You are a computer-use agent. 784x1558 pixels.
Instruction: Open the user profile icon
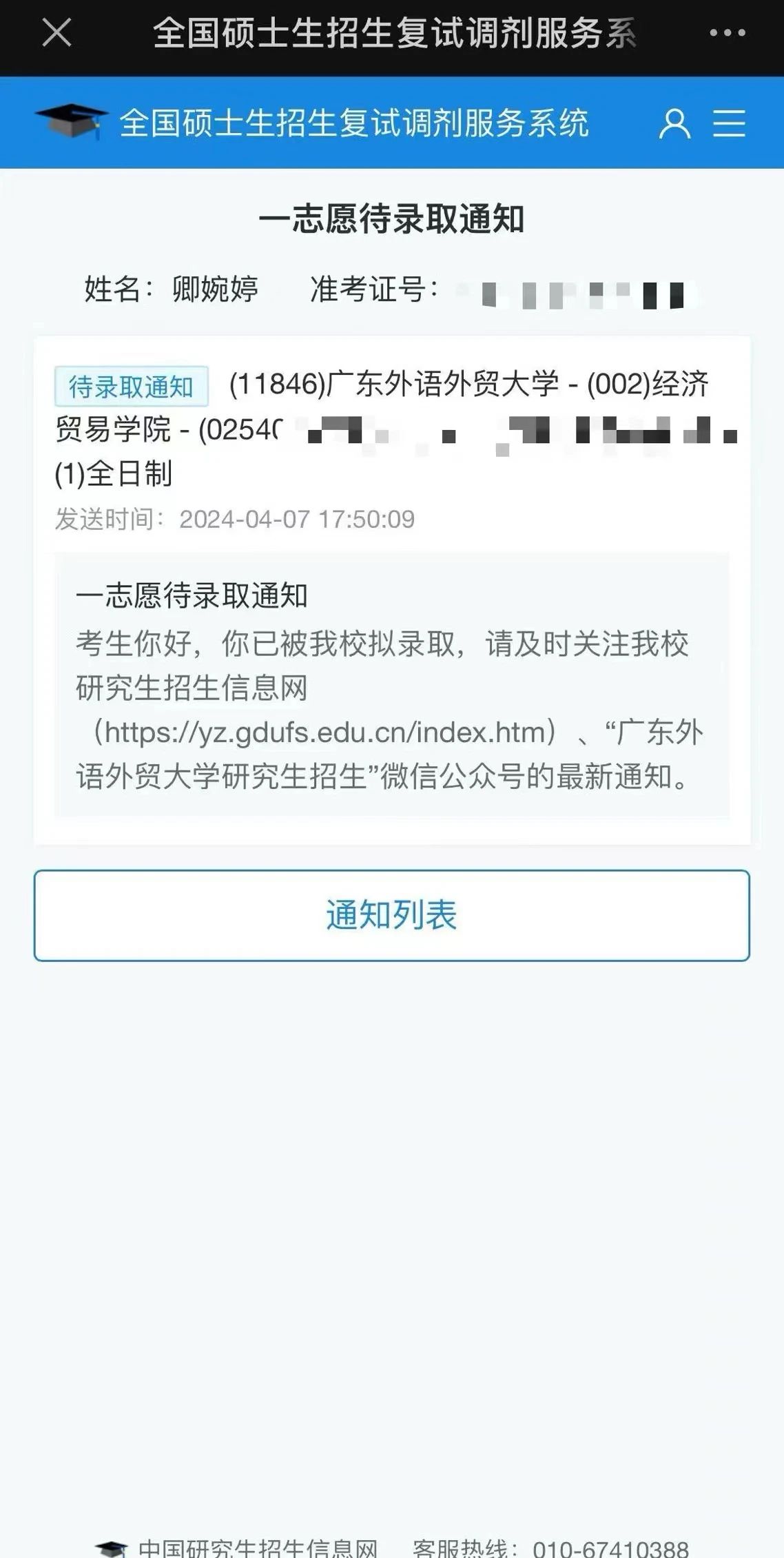pos(674,124)
